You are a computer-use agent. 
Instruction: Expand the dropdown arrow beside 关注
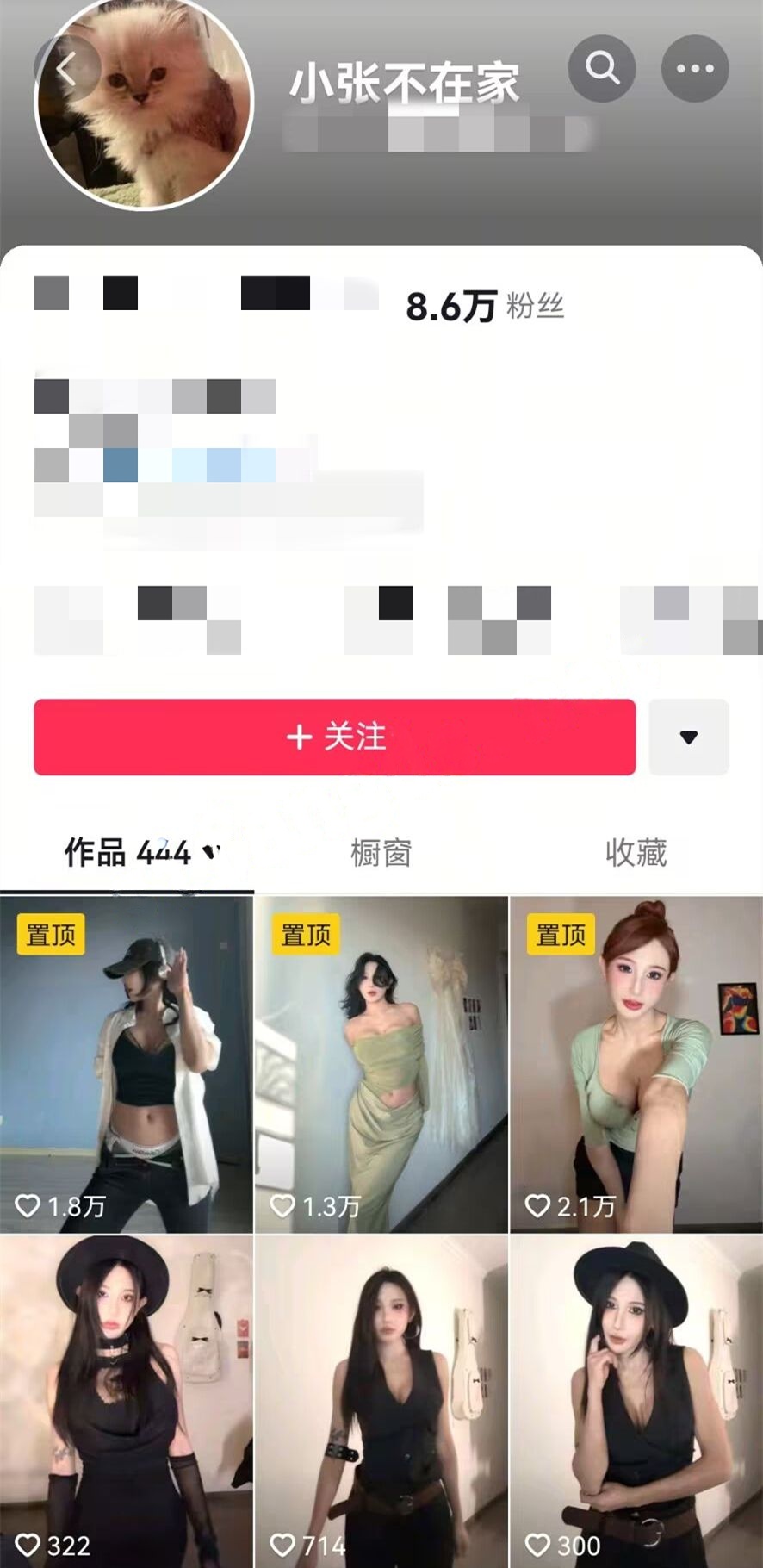click(x=688, y=737)
